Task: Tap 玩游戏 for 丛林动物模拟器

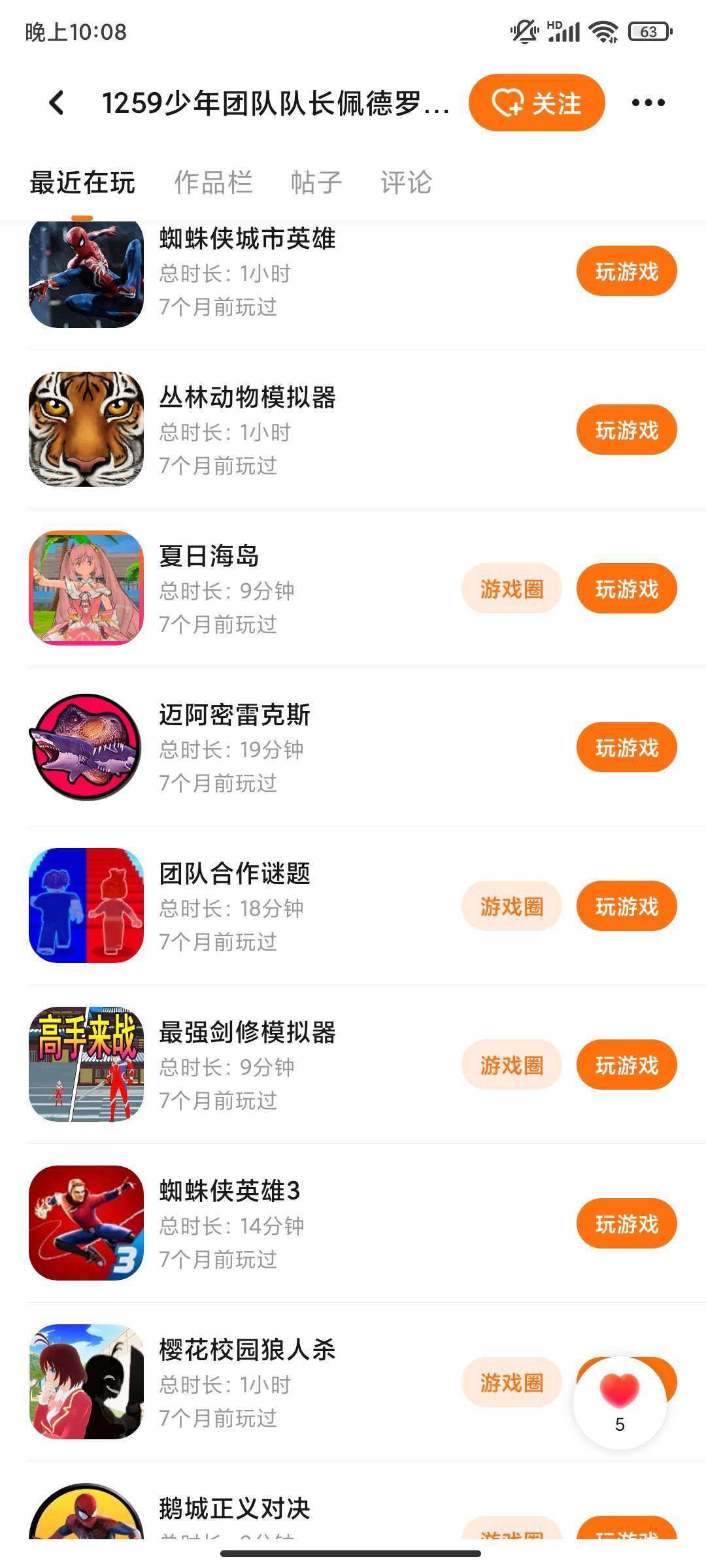Action: coord(626,430)
